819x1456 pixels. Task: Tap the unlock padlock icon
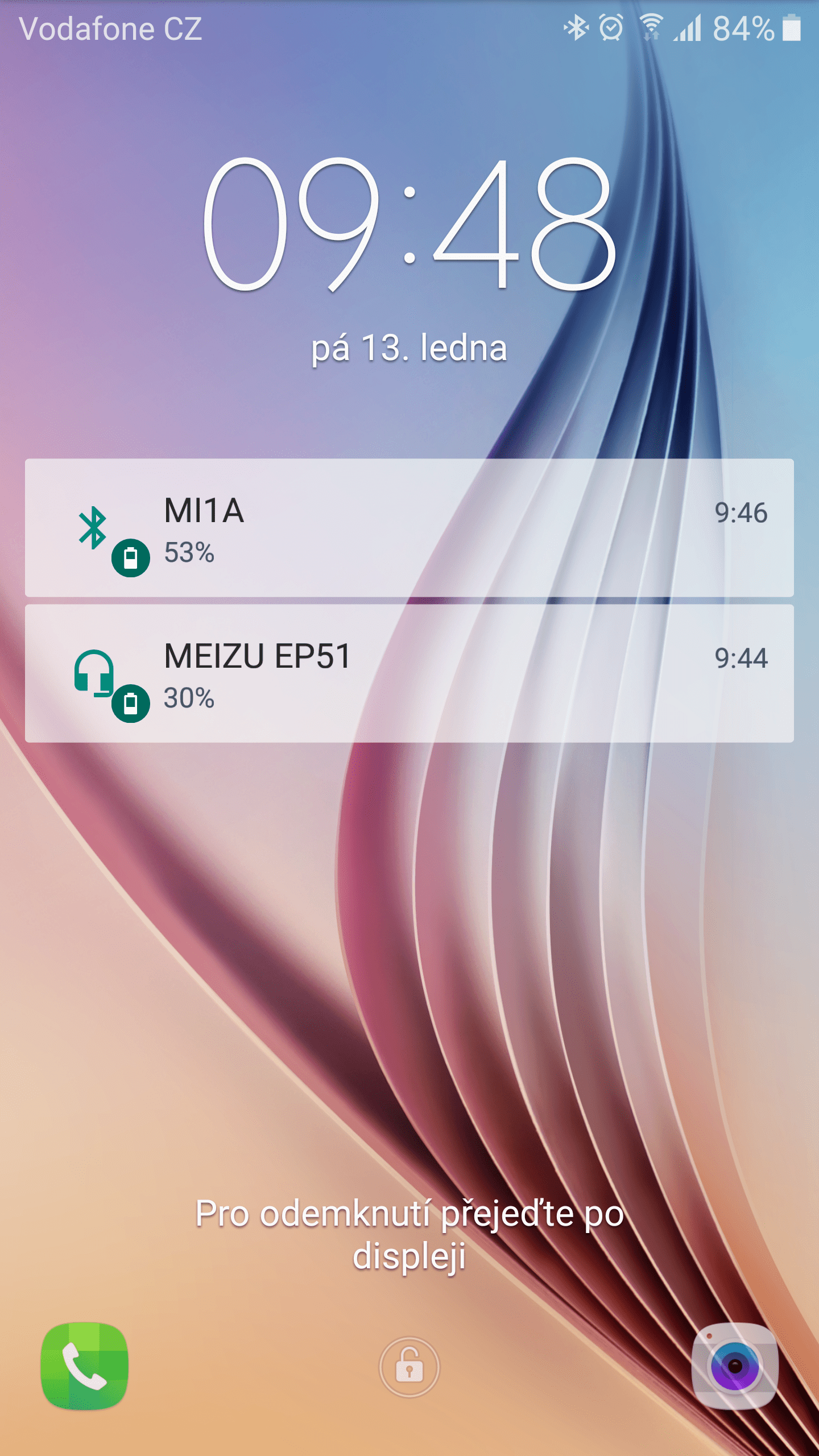point(409,1366)
